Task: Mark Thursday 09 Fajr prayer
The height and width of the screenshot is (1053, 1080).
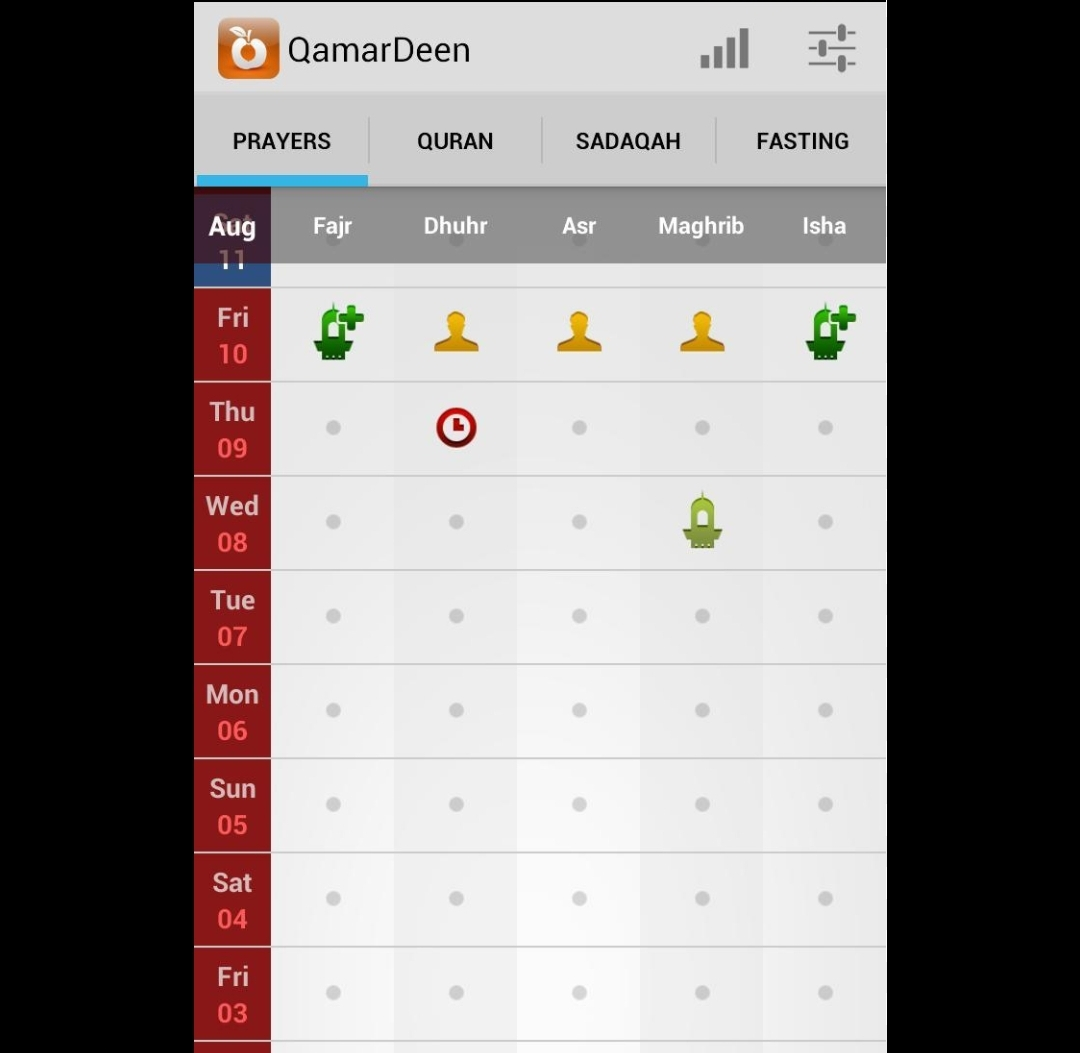Action: [x=333, y=428]
